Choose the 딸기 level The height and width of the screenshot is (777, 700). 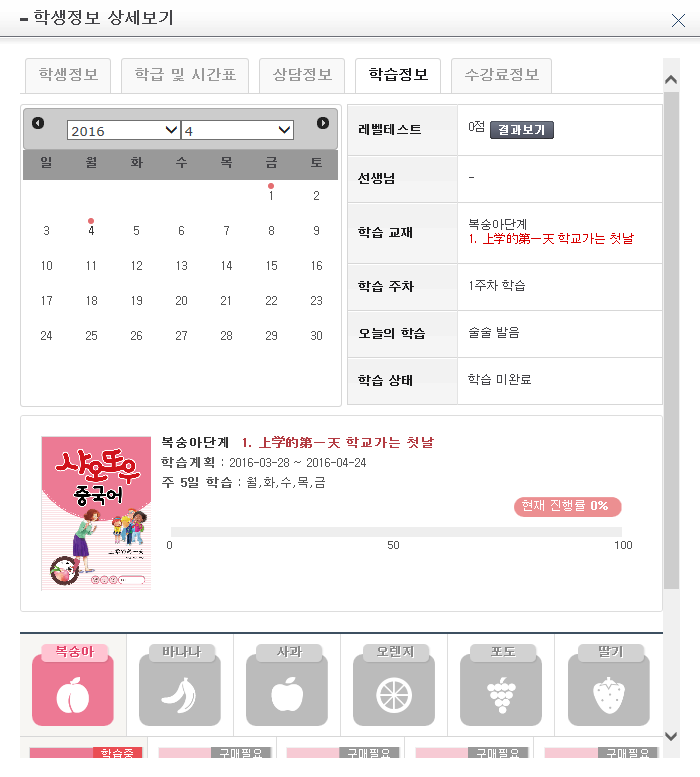point(608,684)
